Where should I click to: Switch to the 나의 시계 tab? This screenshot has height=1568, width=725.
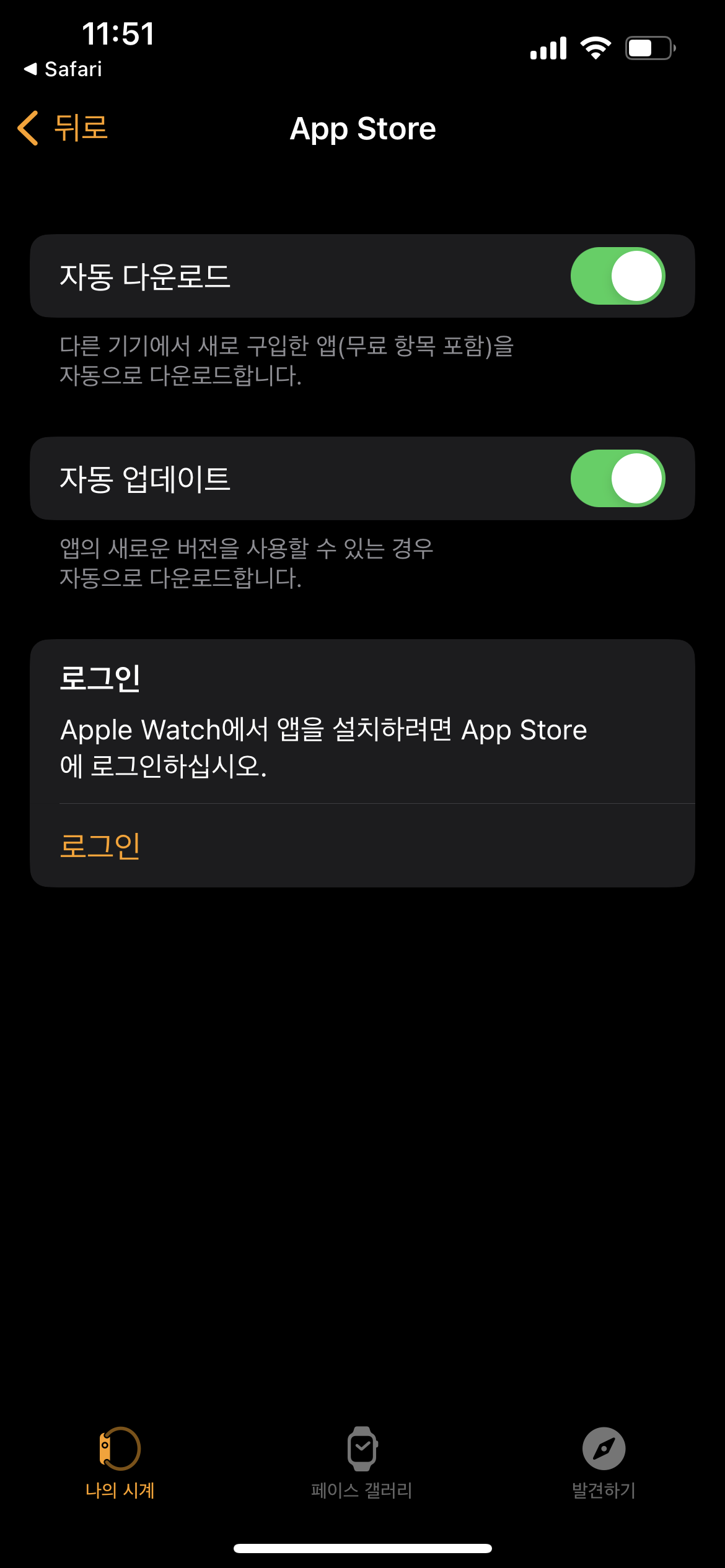point(120,1463)
